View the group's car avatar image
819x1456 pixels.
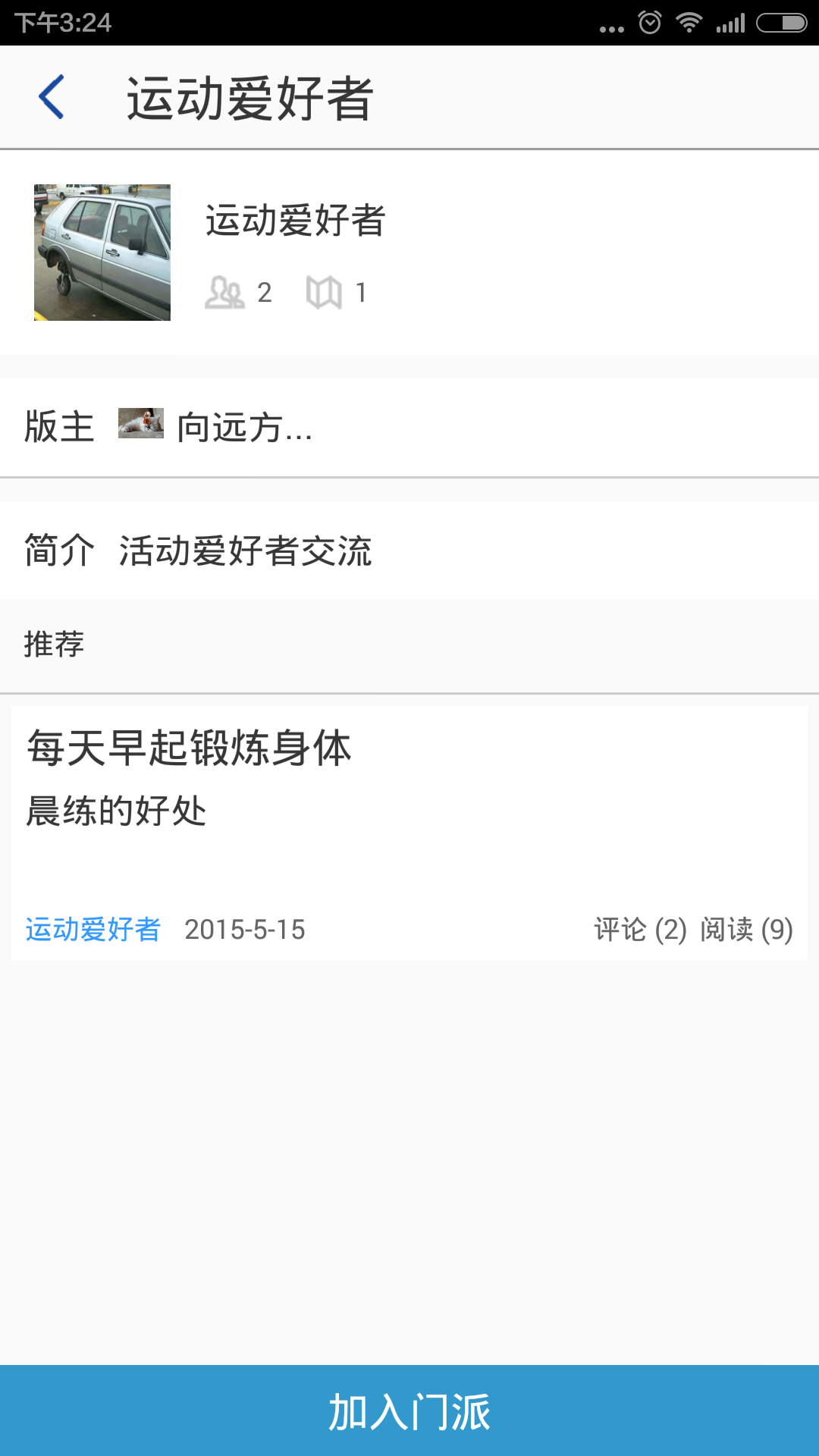[x=102, y=253]
